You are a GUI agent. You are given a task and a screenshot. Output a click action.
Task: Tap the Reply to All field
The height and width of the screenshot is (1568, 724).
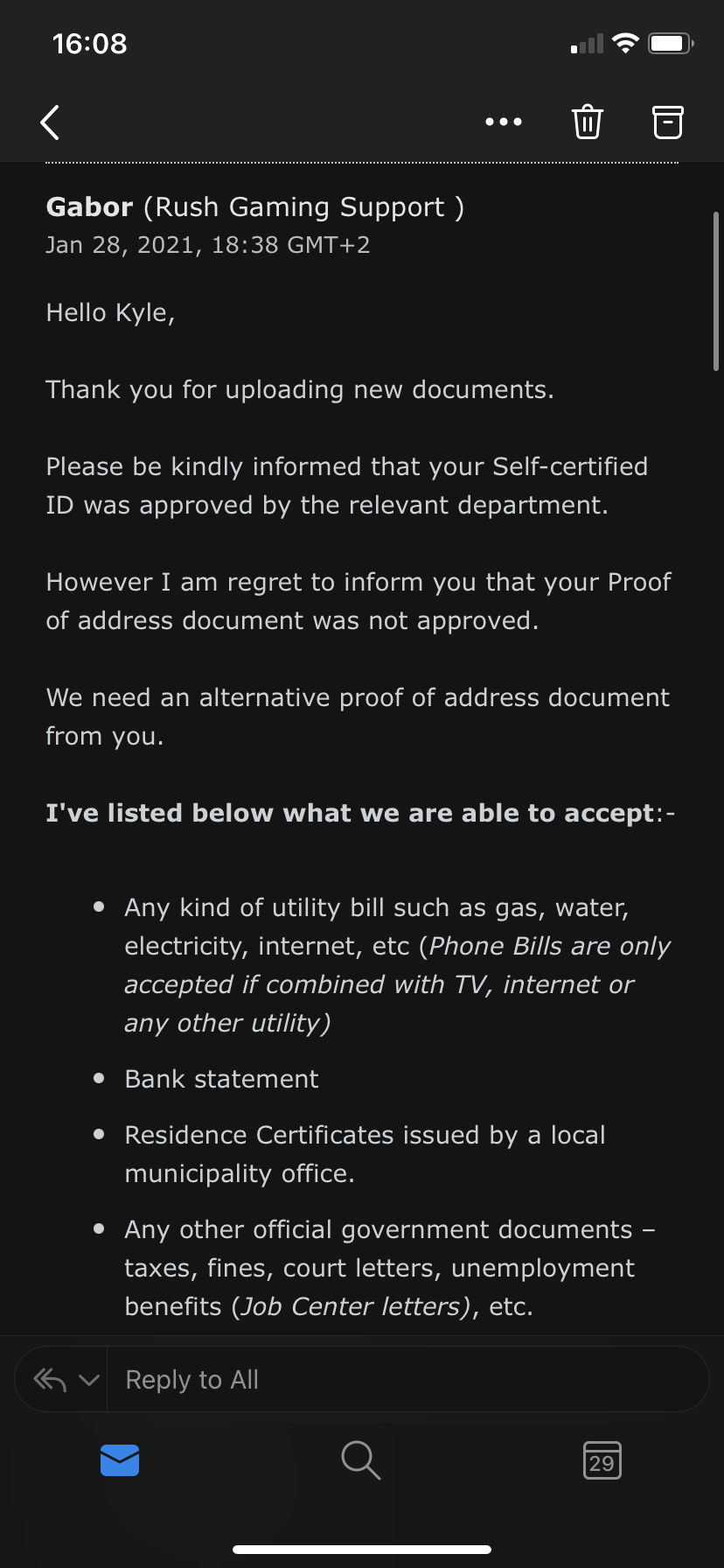click(407, 1379)
